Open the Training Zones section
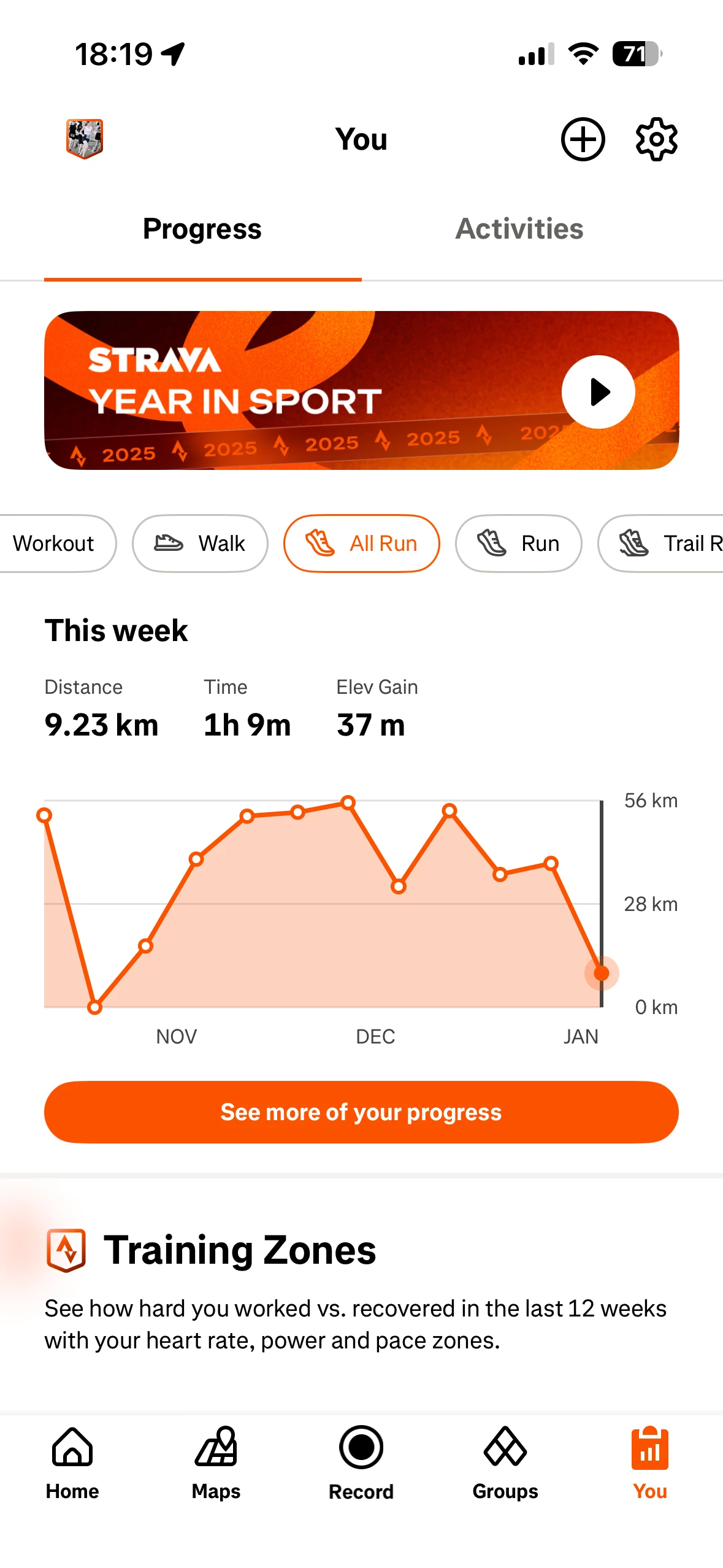This screenshot has width=723, height=1568. click(x=239, y=1250)
